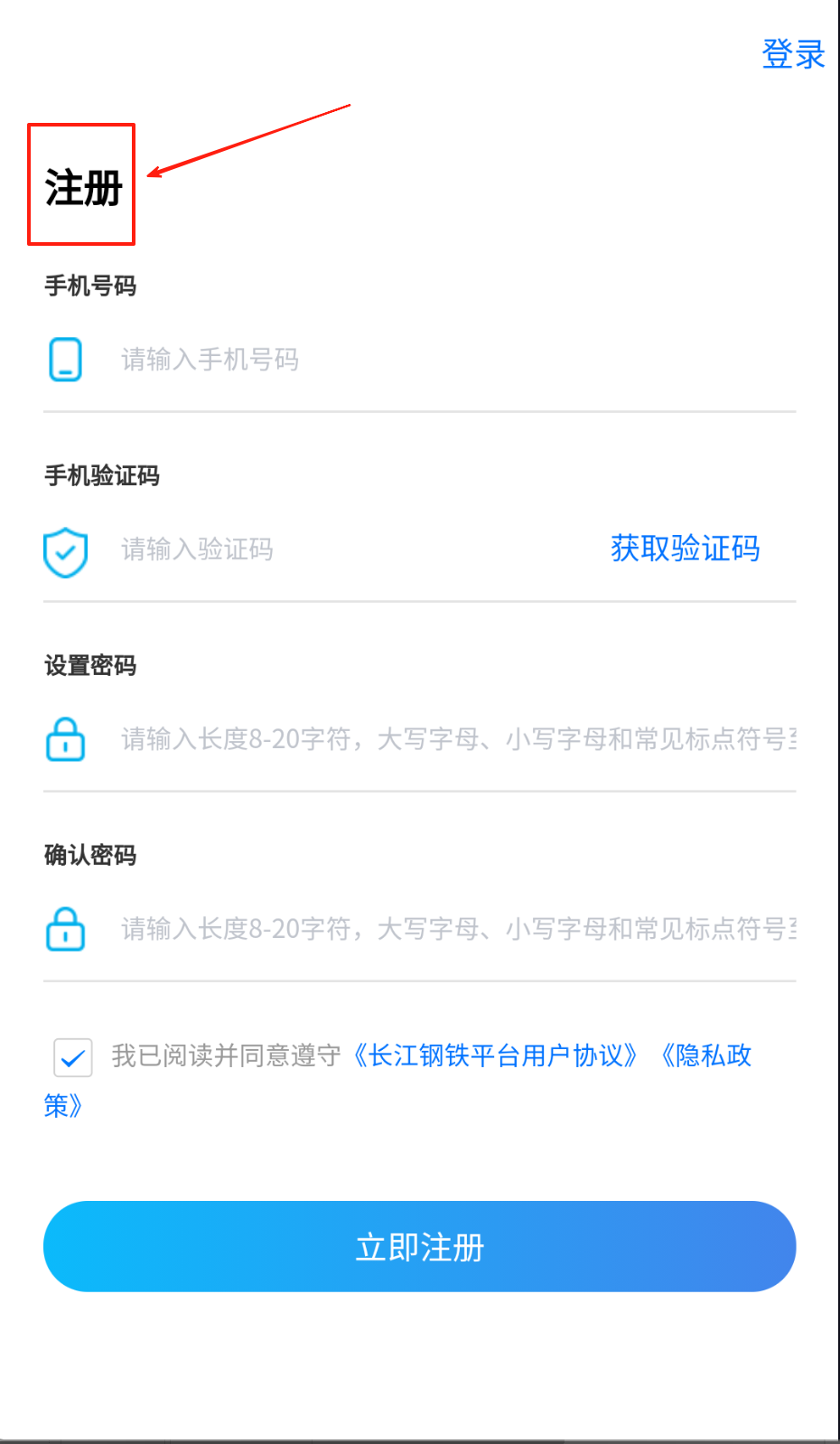
Task: Submit with the 立即注册 button
Action: coord(420,1246)
